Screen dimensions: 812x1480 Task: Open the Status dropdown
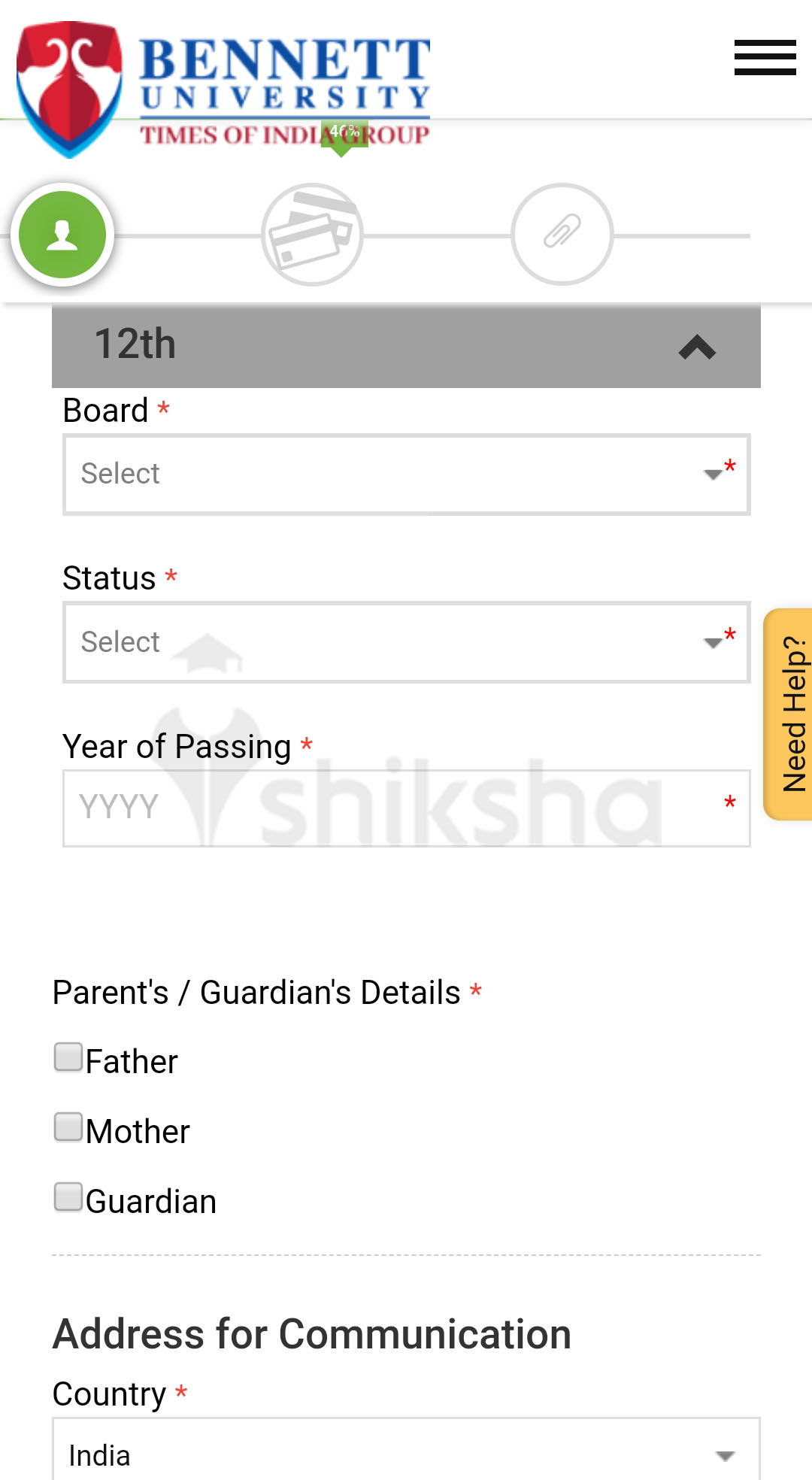pyautogui.click(x=406, y=642)
